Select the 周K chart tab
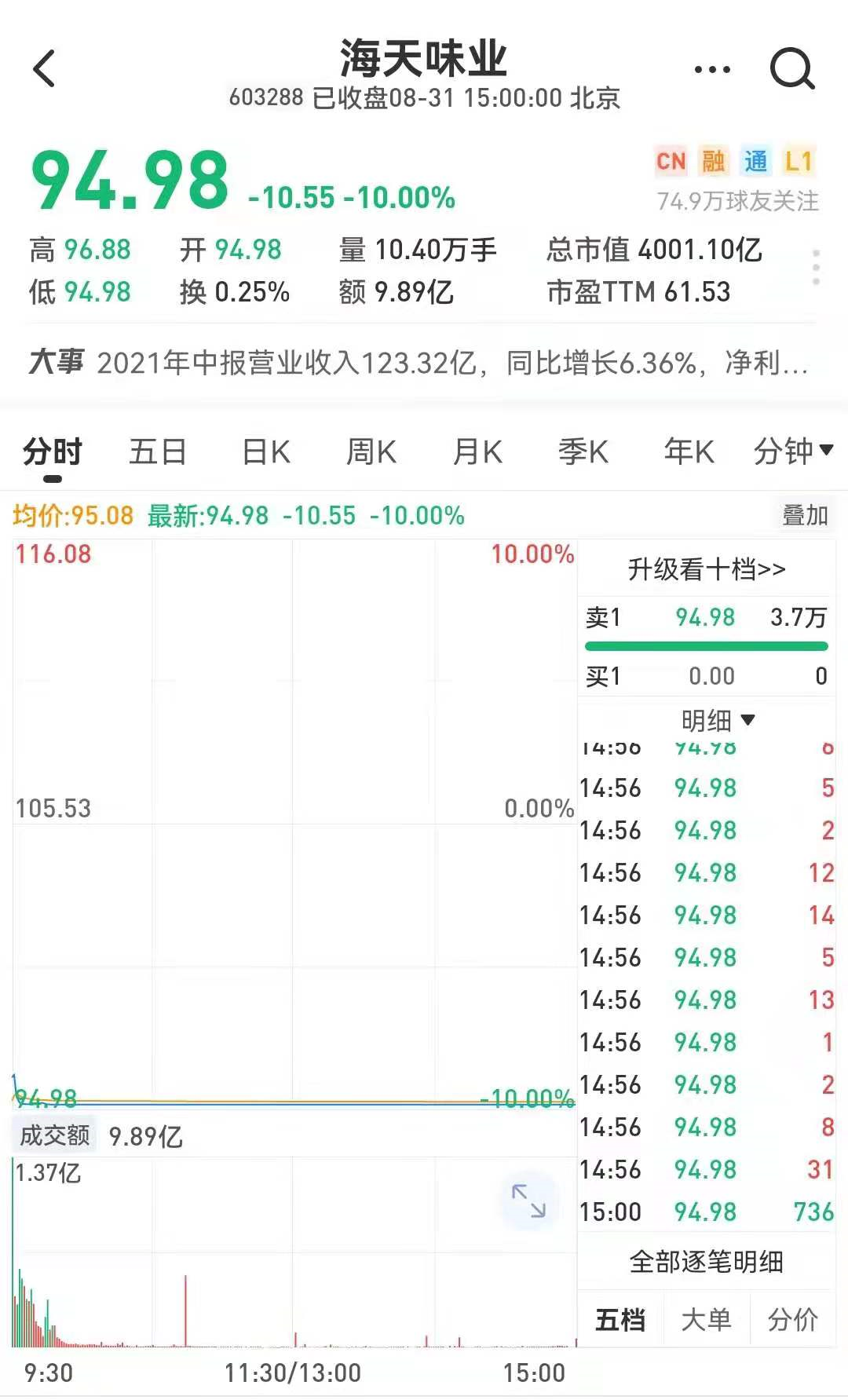This screenshot has height=1400, width=848. [371, 452]
